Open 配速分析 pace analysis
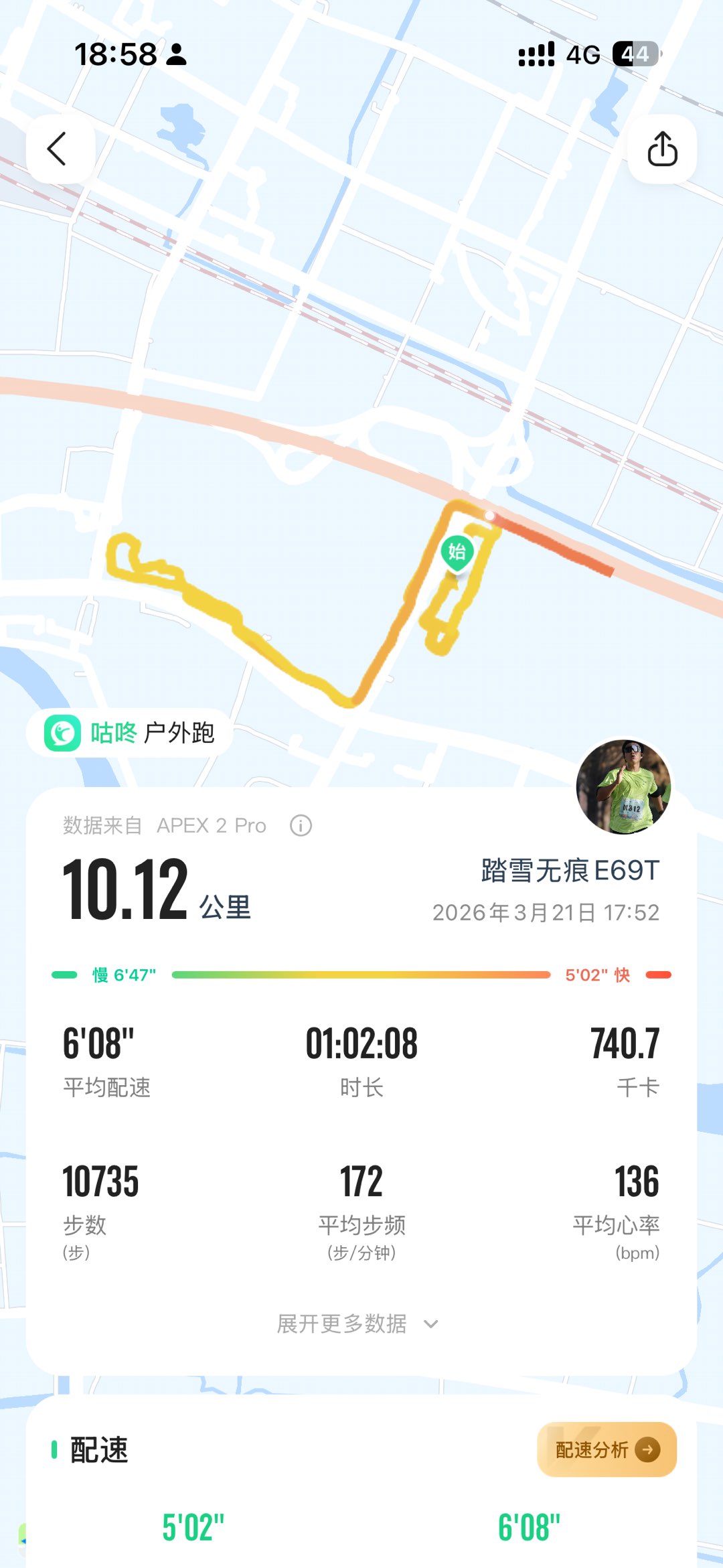This screenshot has width=723, height=1568. click(x=607, y=1450)
